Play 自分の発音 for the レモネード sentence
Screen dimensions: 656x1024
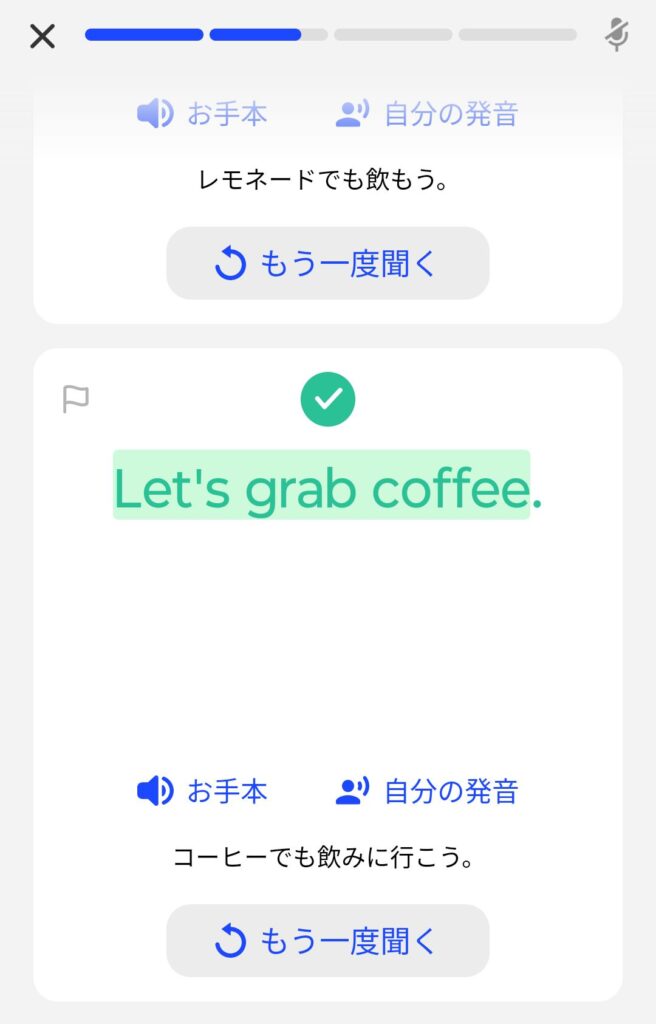[x=426, y=114]
